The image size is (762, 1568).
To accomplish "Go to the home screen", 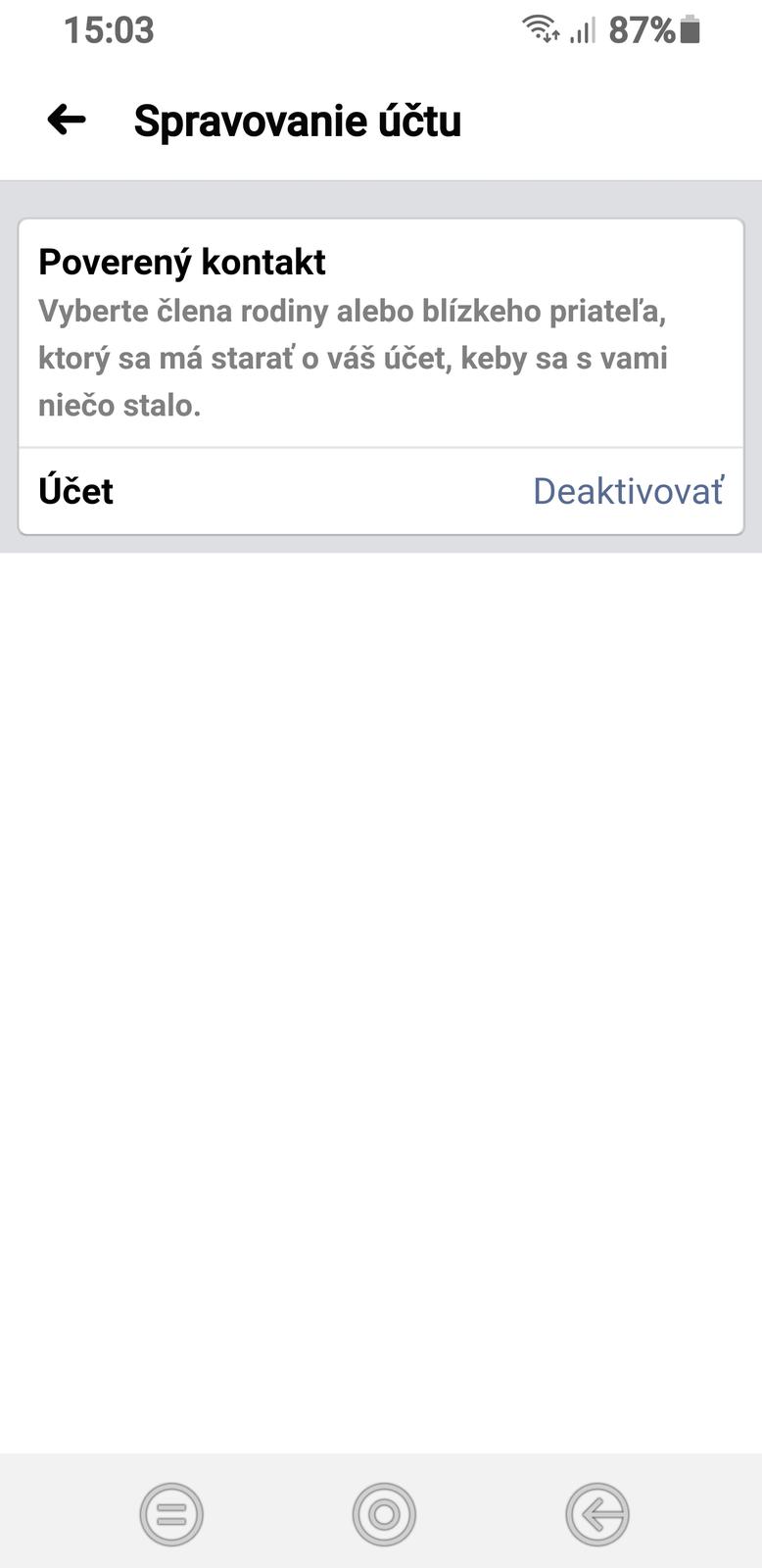I will tap(384, 1514).
